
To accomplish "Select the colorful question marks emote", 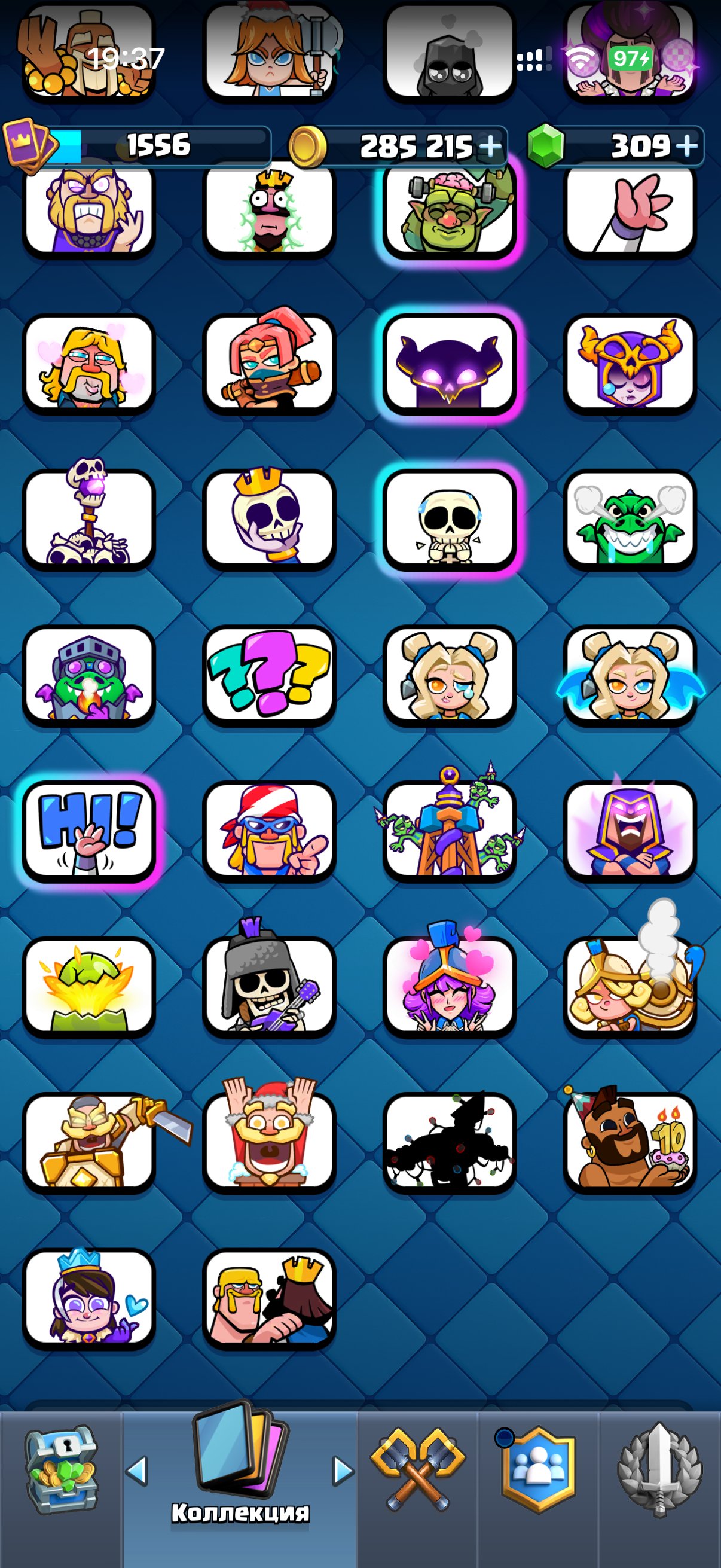I will (269, 675).
